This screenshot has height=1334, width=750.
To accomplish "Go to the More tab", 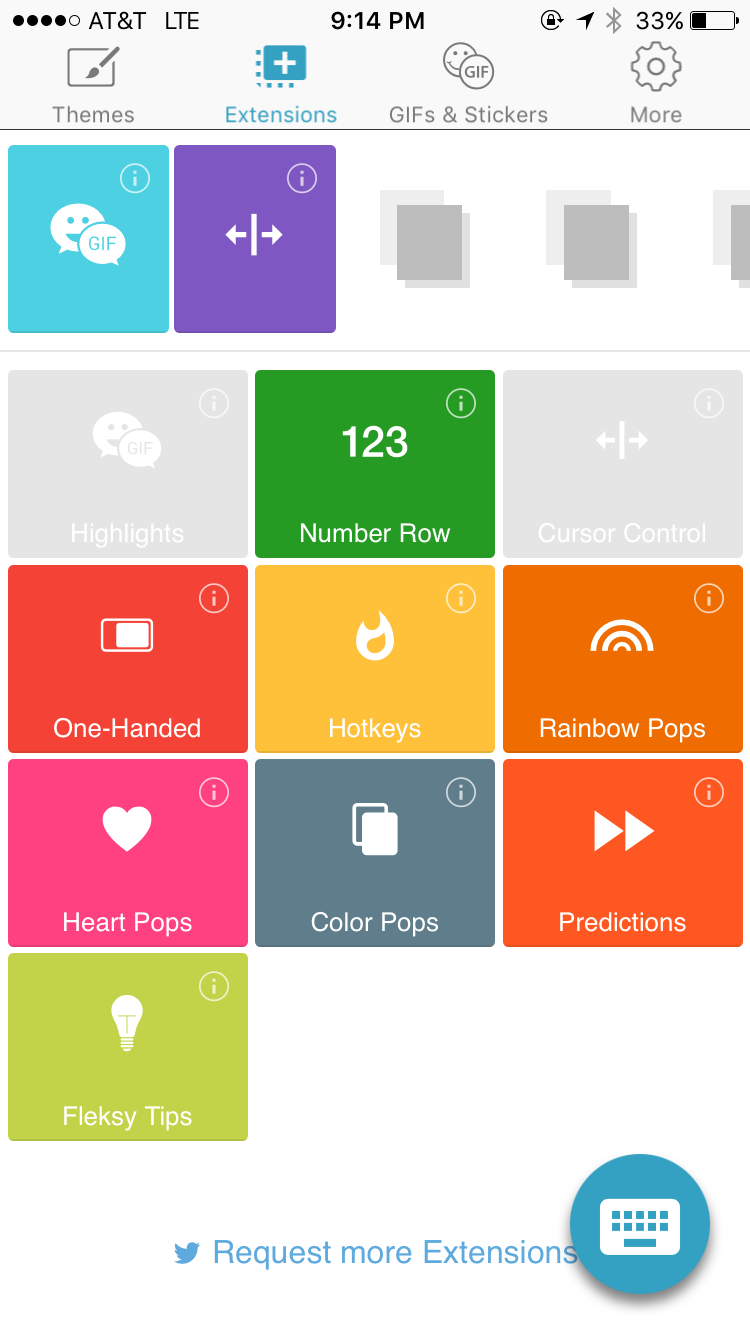I will (655, 86).
